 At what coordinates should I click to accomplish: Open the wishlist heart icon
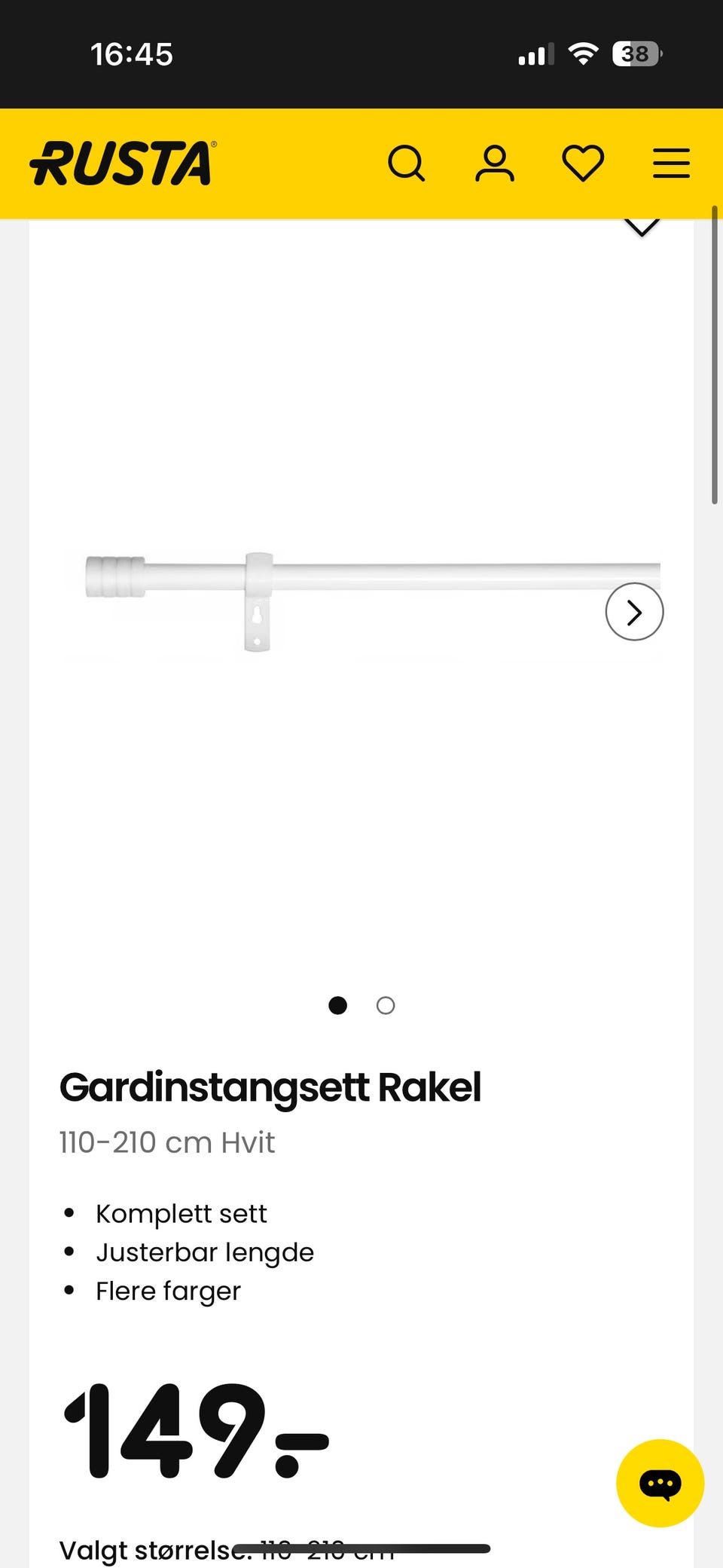582,163
